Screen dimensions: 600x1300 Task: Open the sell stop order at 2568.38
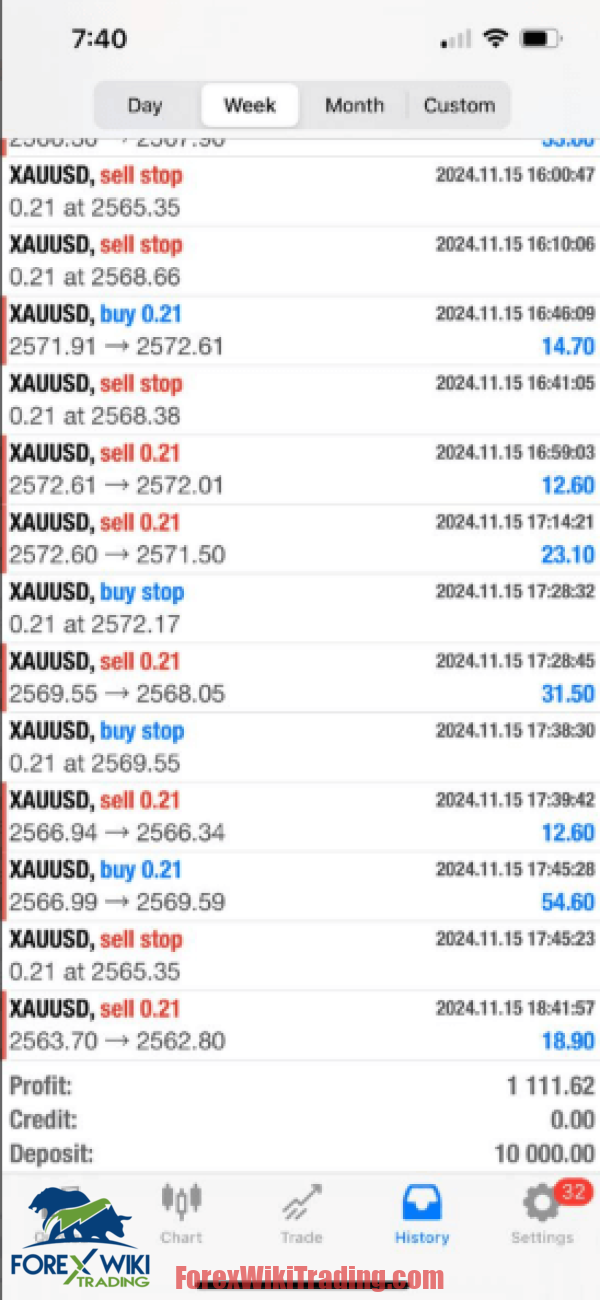300,400
